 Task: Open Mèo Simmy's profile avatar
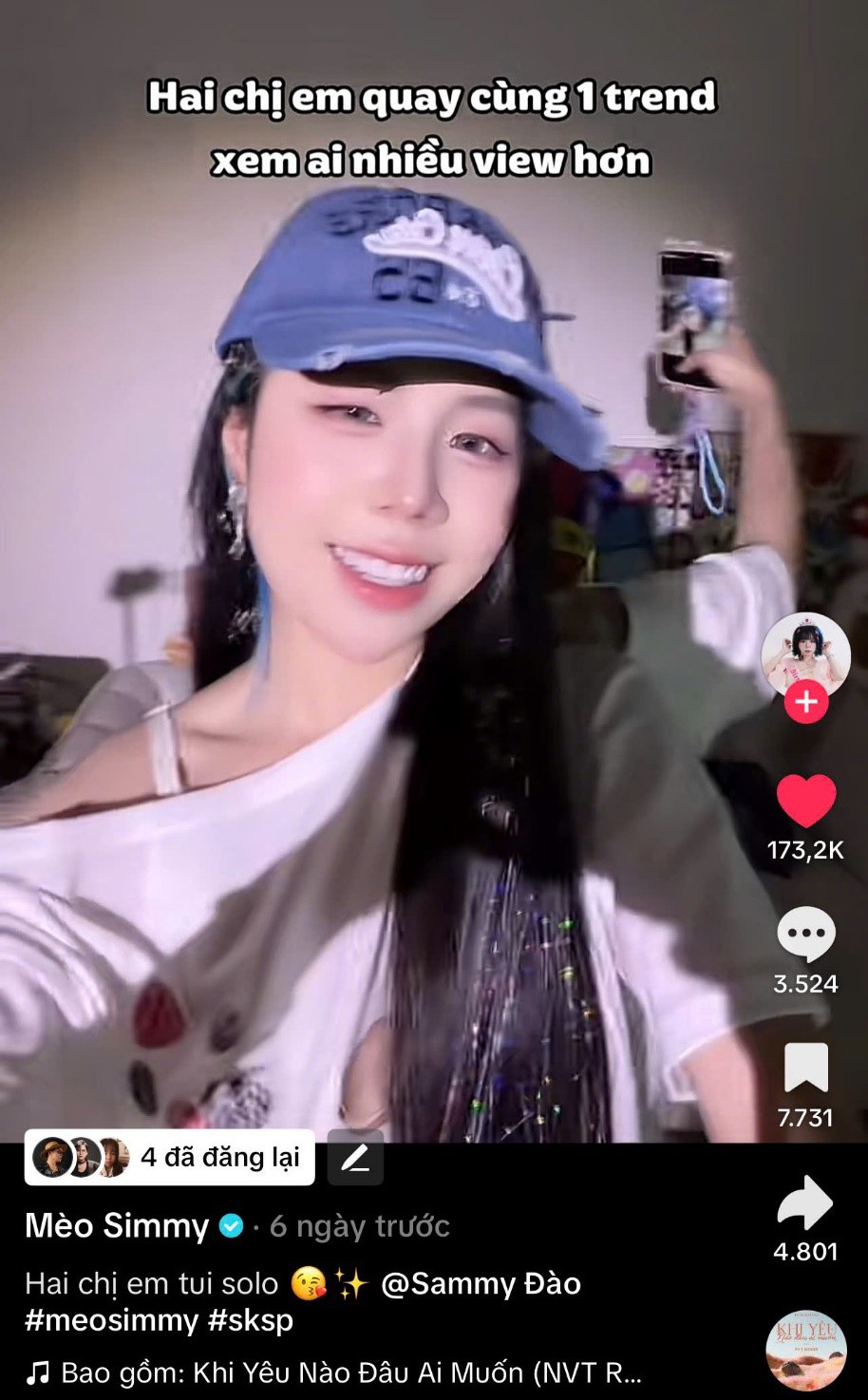click(x=805, y=655)
